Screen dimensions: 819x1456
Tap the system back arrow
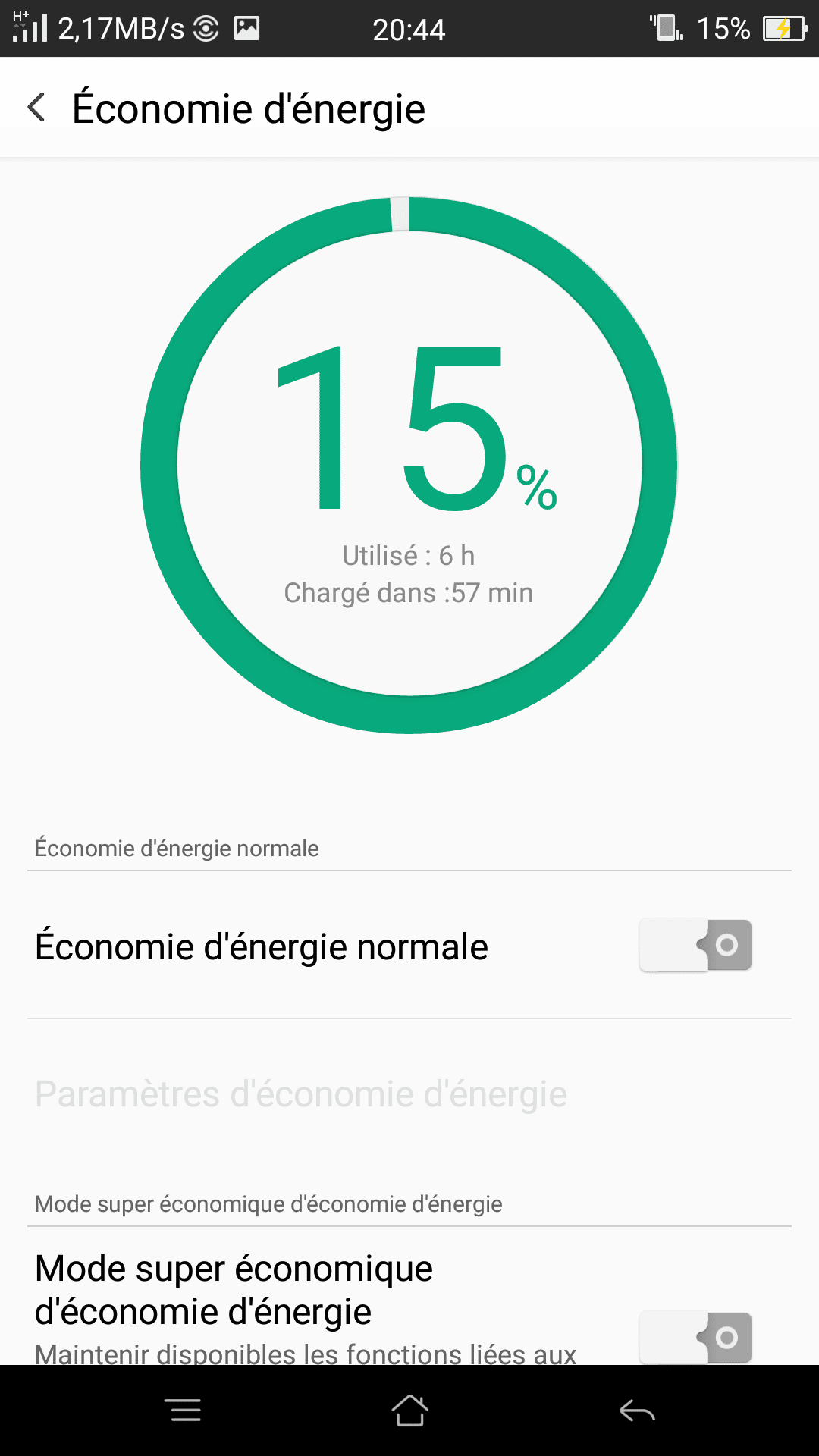(637, 1410)
